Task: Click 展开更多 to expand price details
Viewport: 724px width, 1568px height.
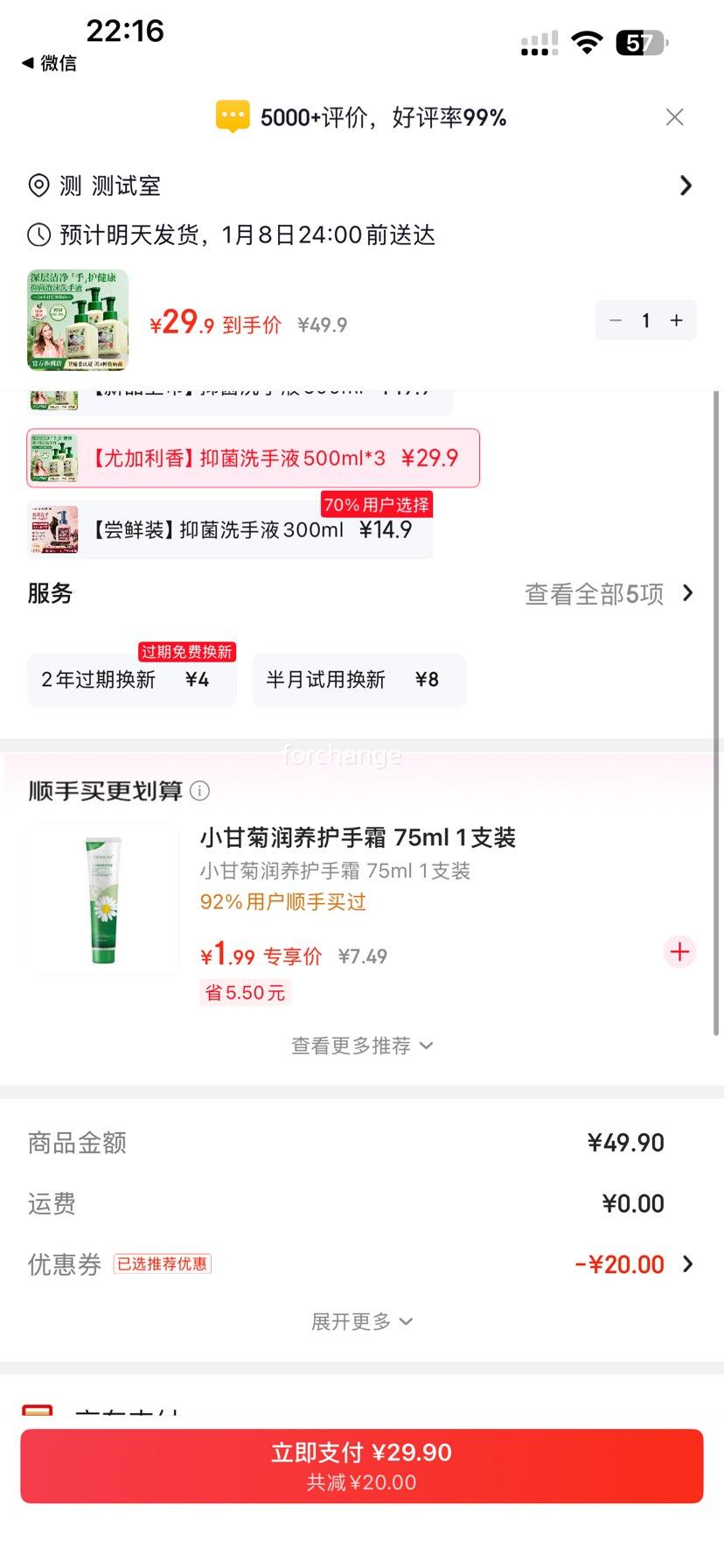Action: [x=362, y=1321]
